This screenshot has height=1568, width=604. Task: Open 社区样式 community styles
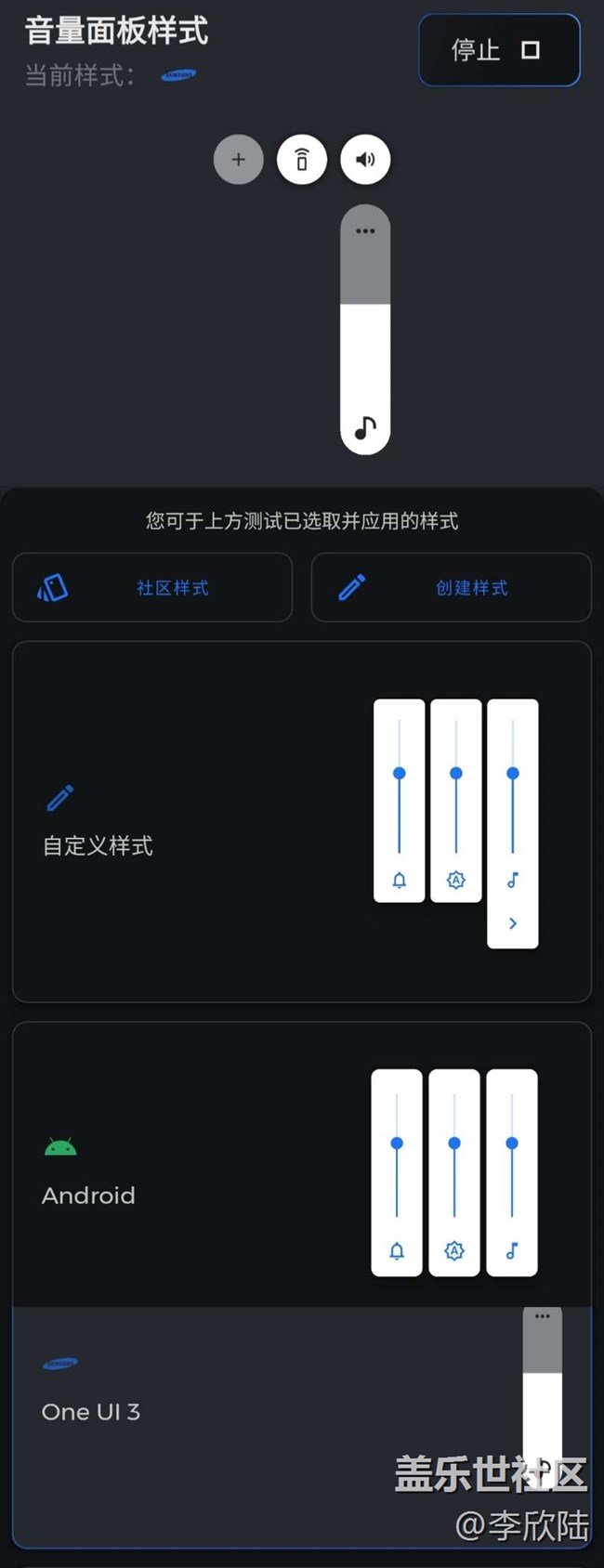[152, 587]
